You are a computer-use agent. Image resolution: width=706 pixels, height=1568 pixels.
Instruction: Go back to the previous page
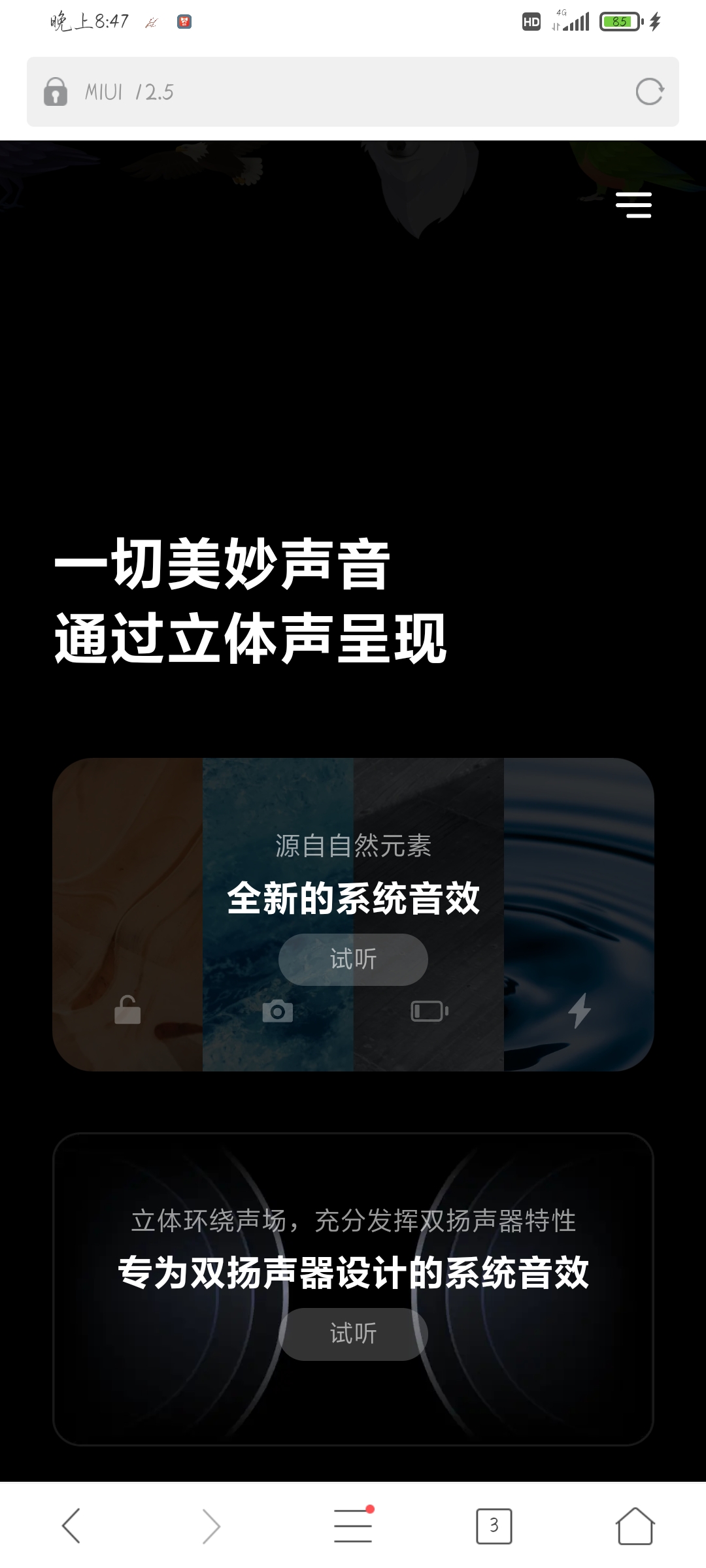click(x=71, y=1526)
